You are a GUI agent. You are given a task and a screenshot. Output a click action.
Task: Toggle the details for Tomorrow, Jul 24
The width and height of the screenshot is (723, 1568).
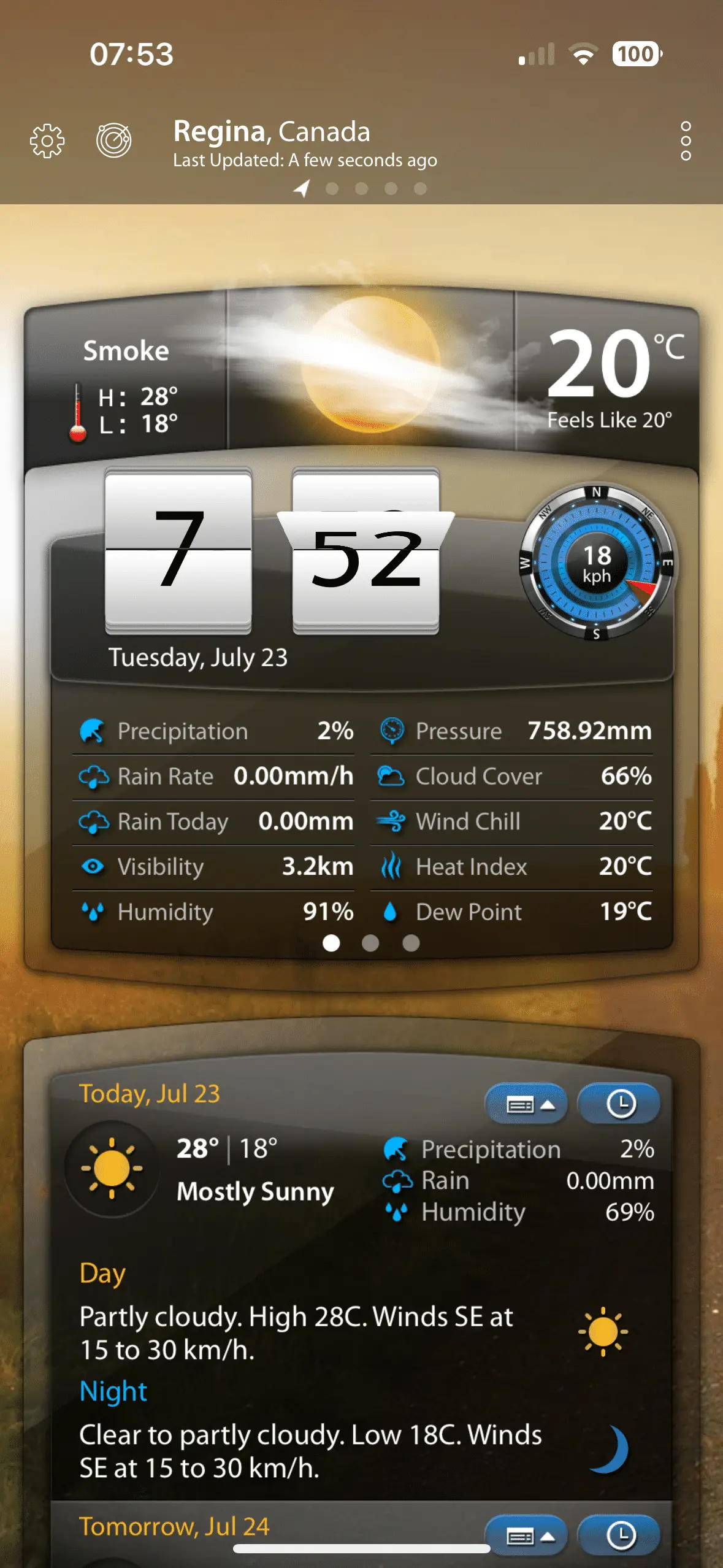point(526,1537)
